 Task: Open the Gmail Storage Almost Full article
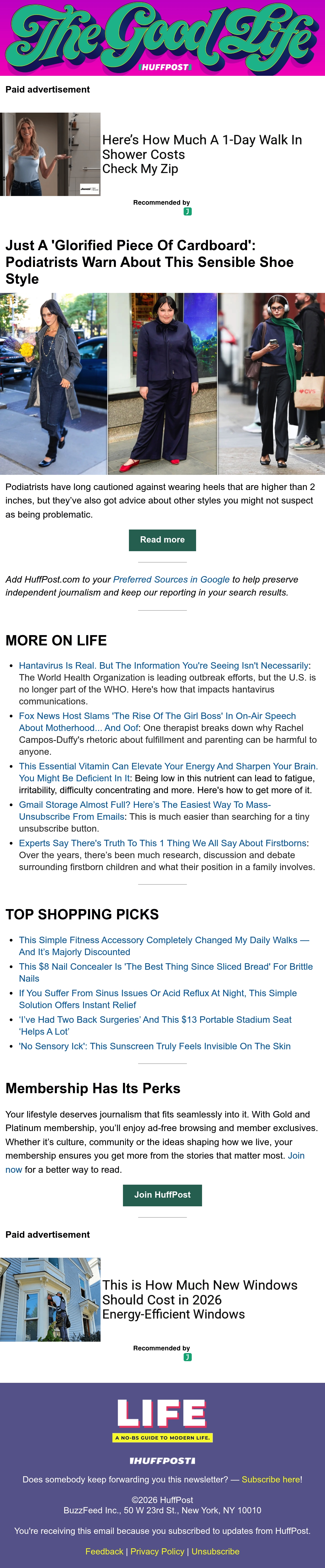pyautogui.click(x=145, y=811)
